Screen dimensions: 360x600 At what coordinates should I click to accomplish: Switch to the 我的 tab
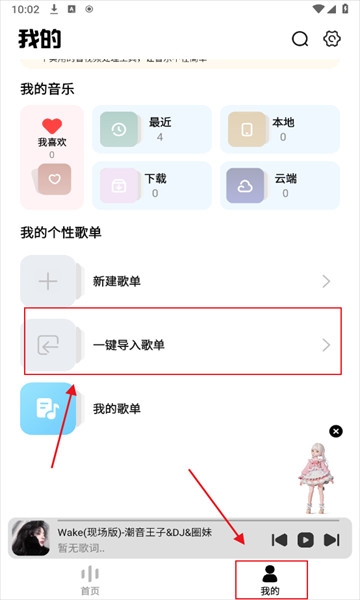270,580
